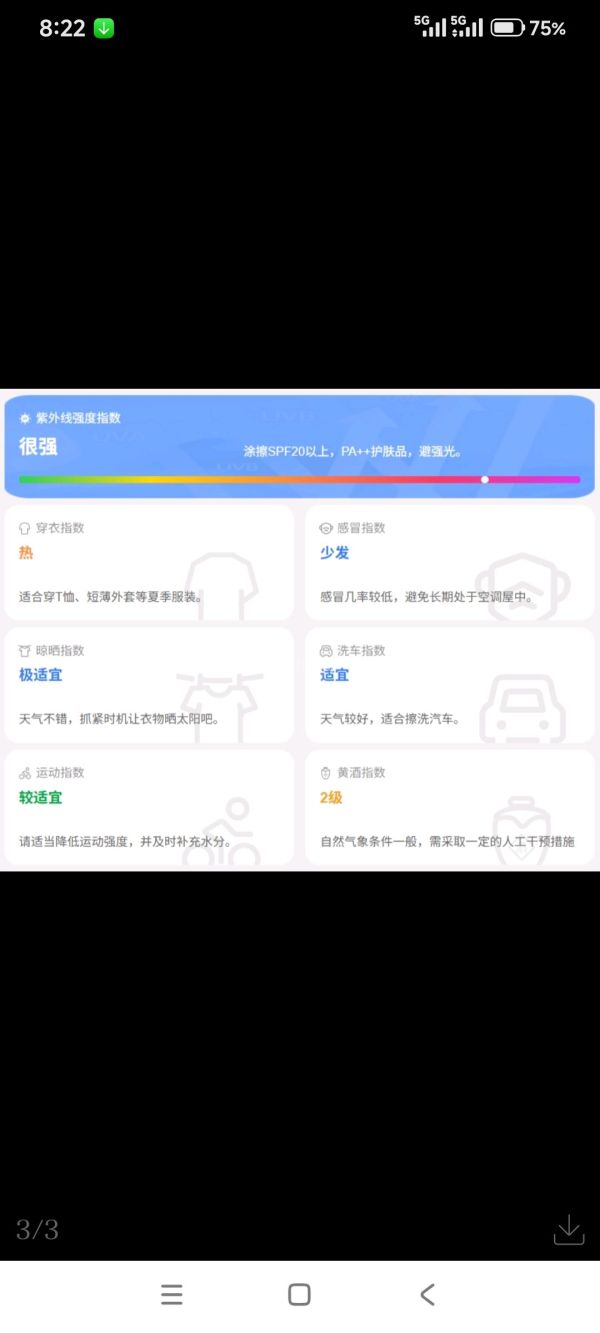The height and width of the screenshot is (1333, 600).
Task: Go back using the system back button
Action: pos(427,1295)
